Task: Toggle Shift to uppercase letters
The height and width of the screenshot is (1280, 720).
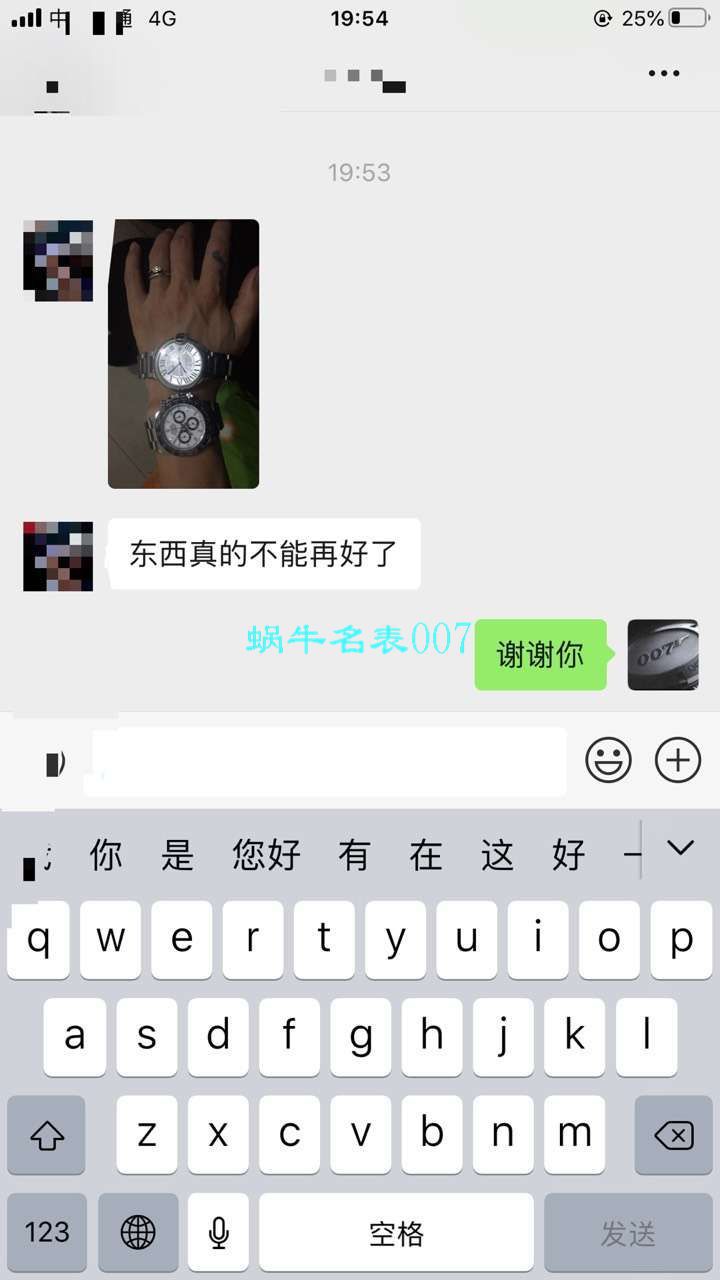Action: click(x=47, y=1135)
